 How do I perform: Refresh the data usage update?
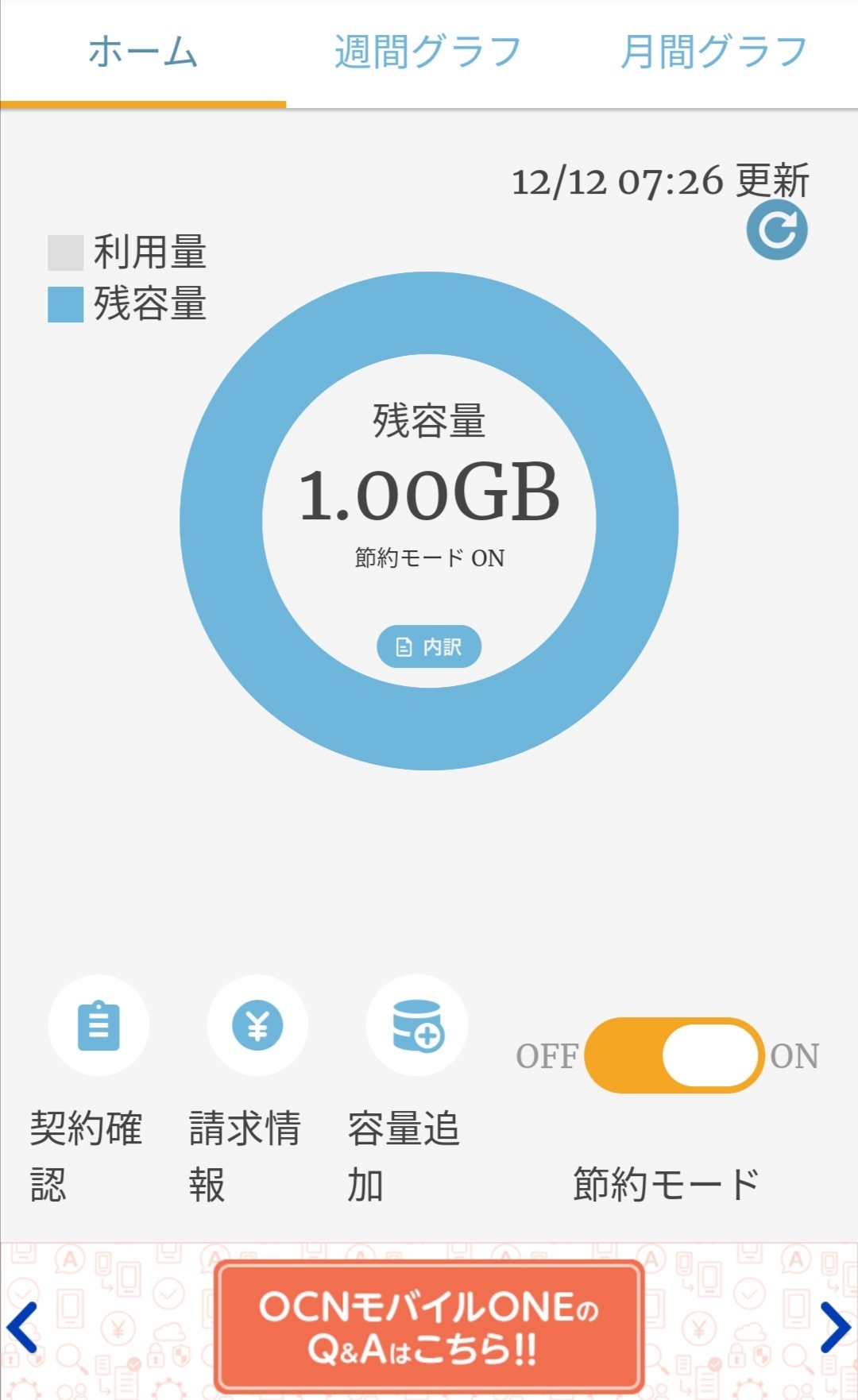point(776,229)
